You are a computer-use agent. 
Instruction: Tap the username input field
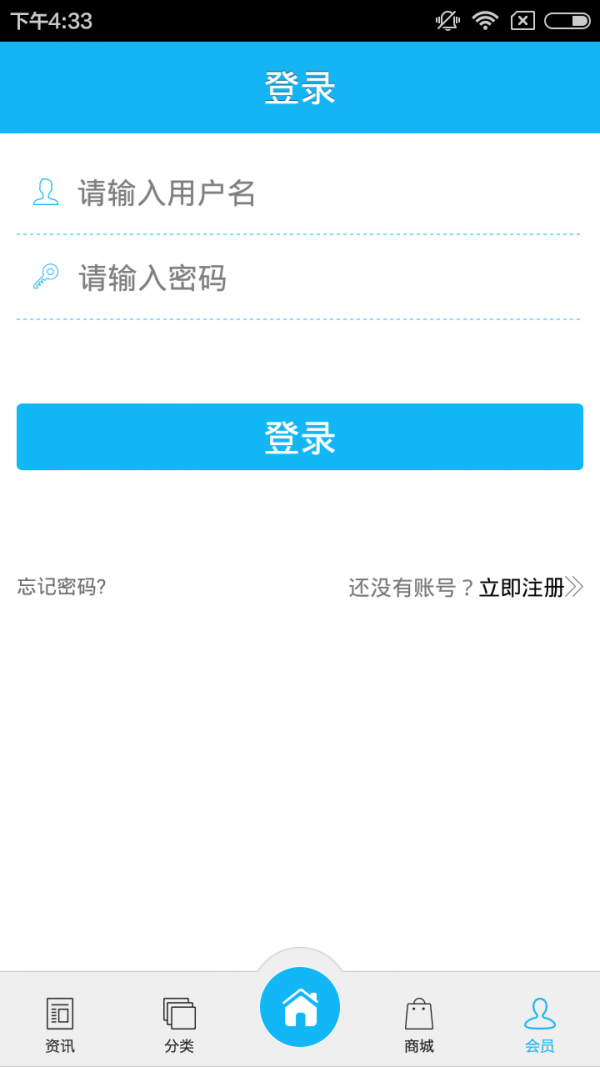coord(299,193)
